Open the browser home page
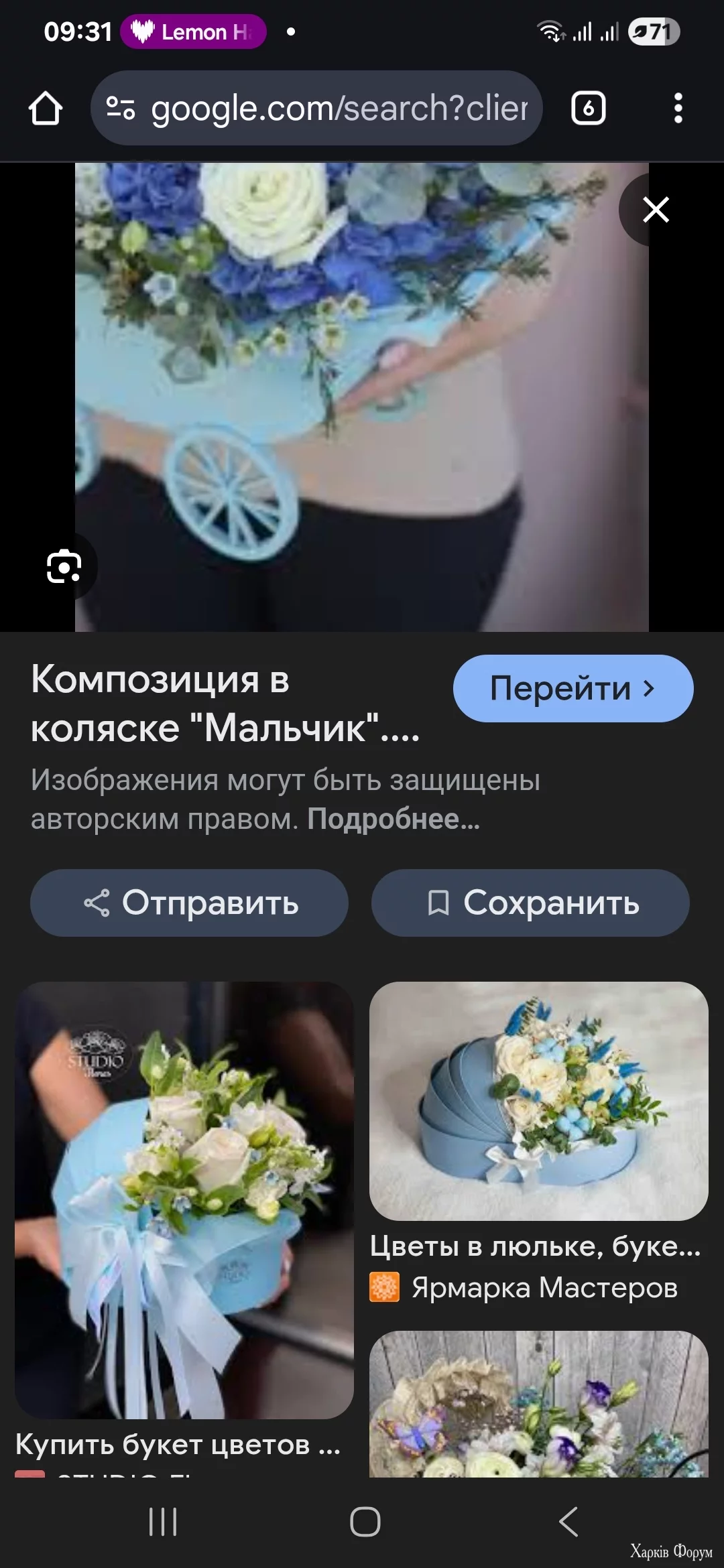 pos(46,109)
